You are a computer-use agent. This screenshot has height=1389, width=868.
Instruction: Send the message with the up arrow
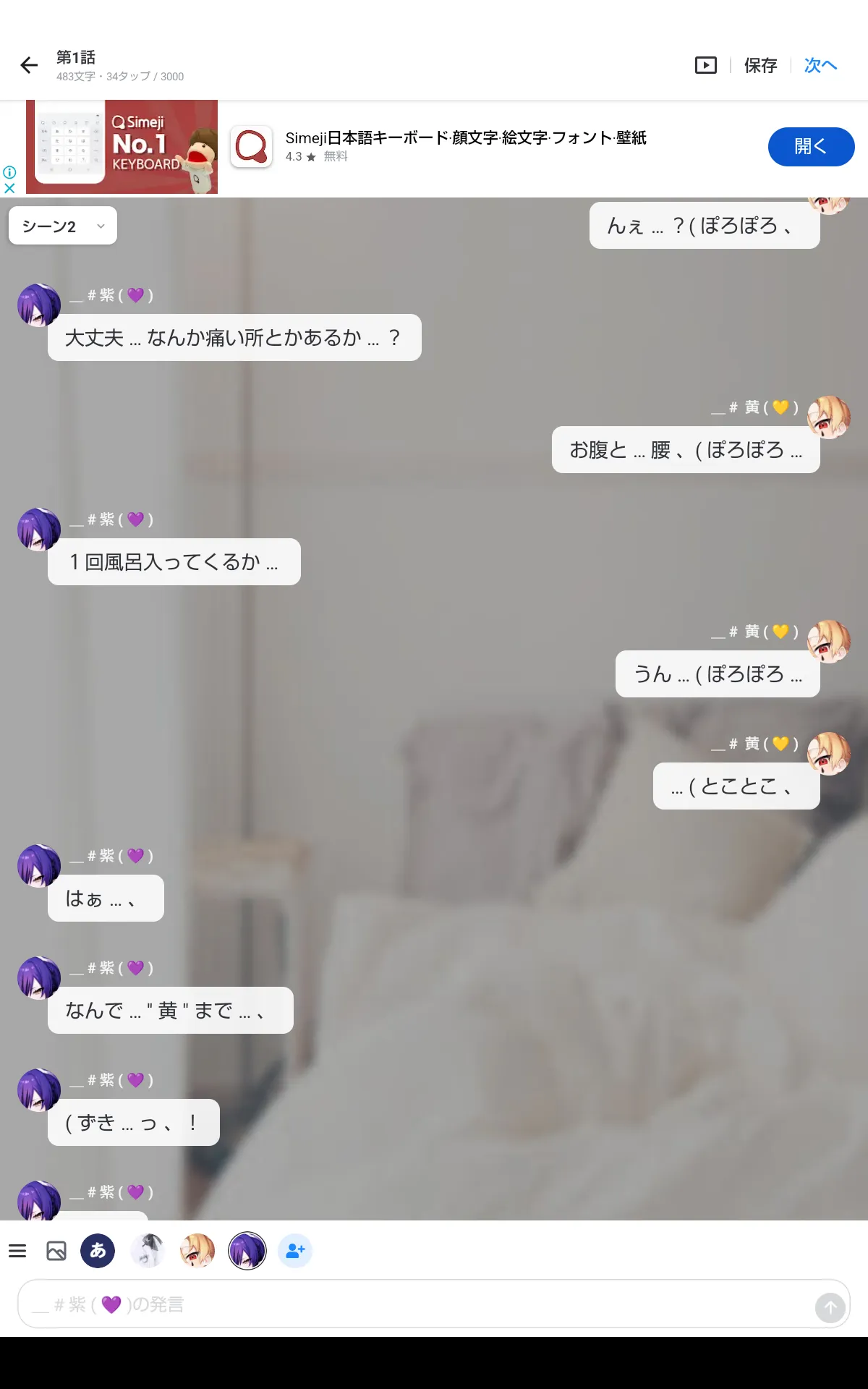tap(830, 1308)
